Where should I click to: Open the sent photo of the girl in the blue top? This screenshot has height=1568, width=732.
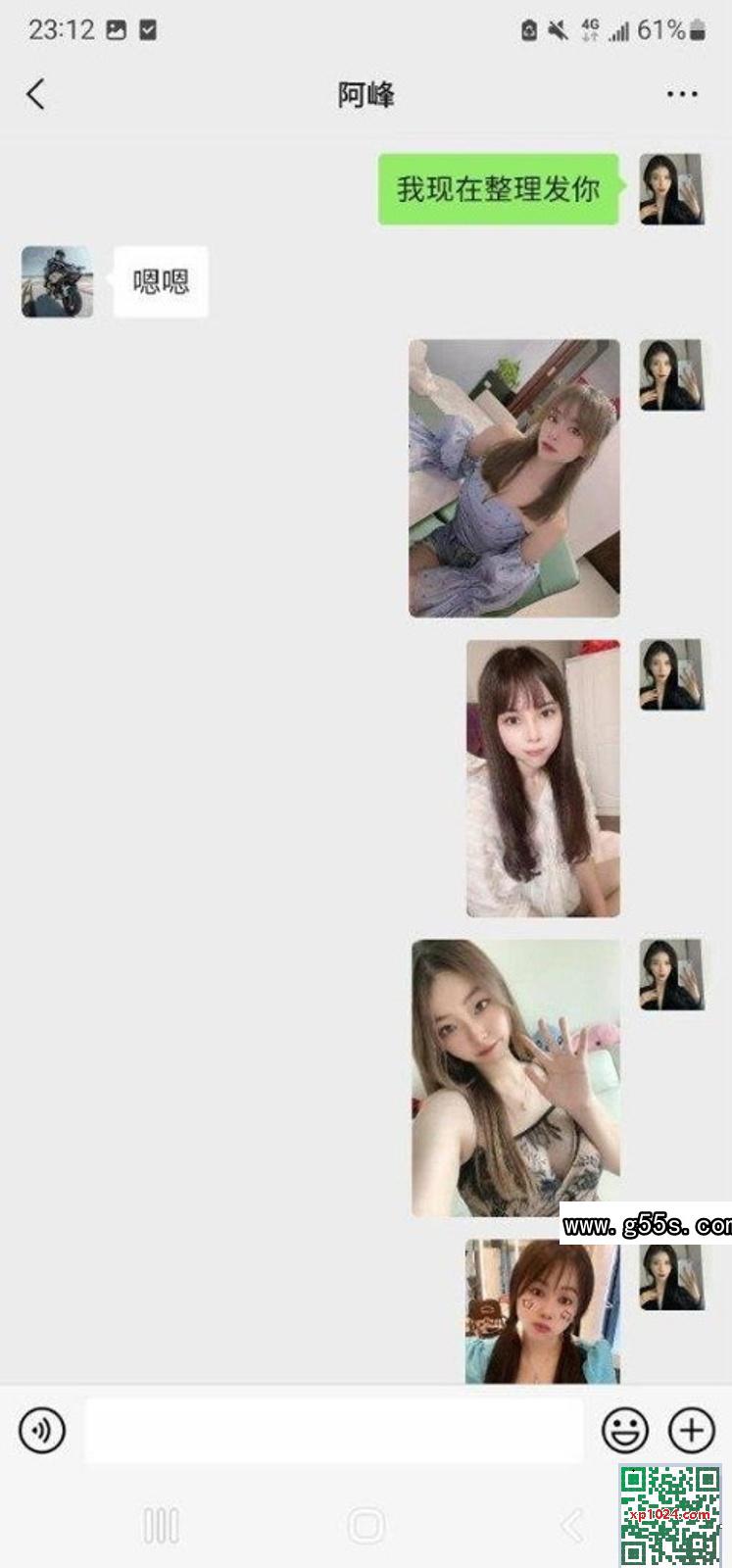[542, 1311]
